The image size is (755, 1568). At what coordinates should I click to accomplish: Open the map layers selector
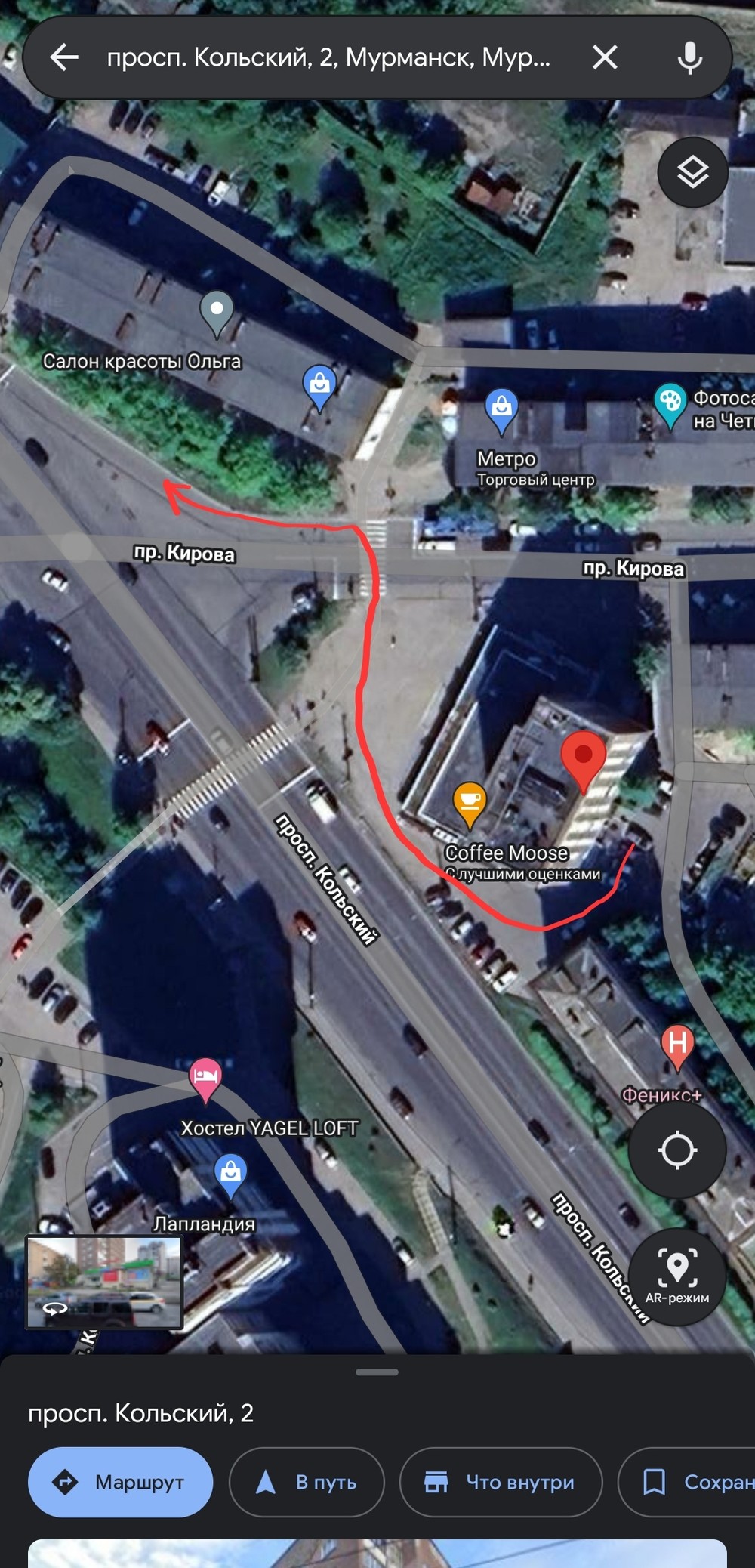point(692,173)
